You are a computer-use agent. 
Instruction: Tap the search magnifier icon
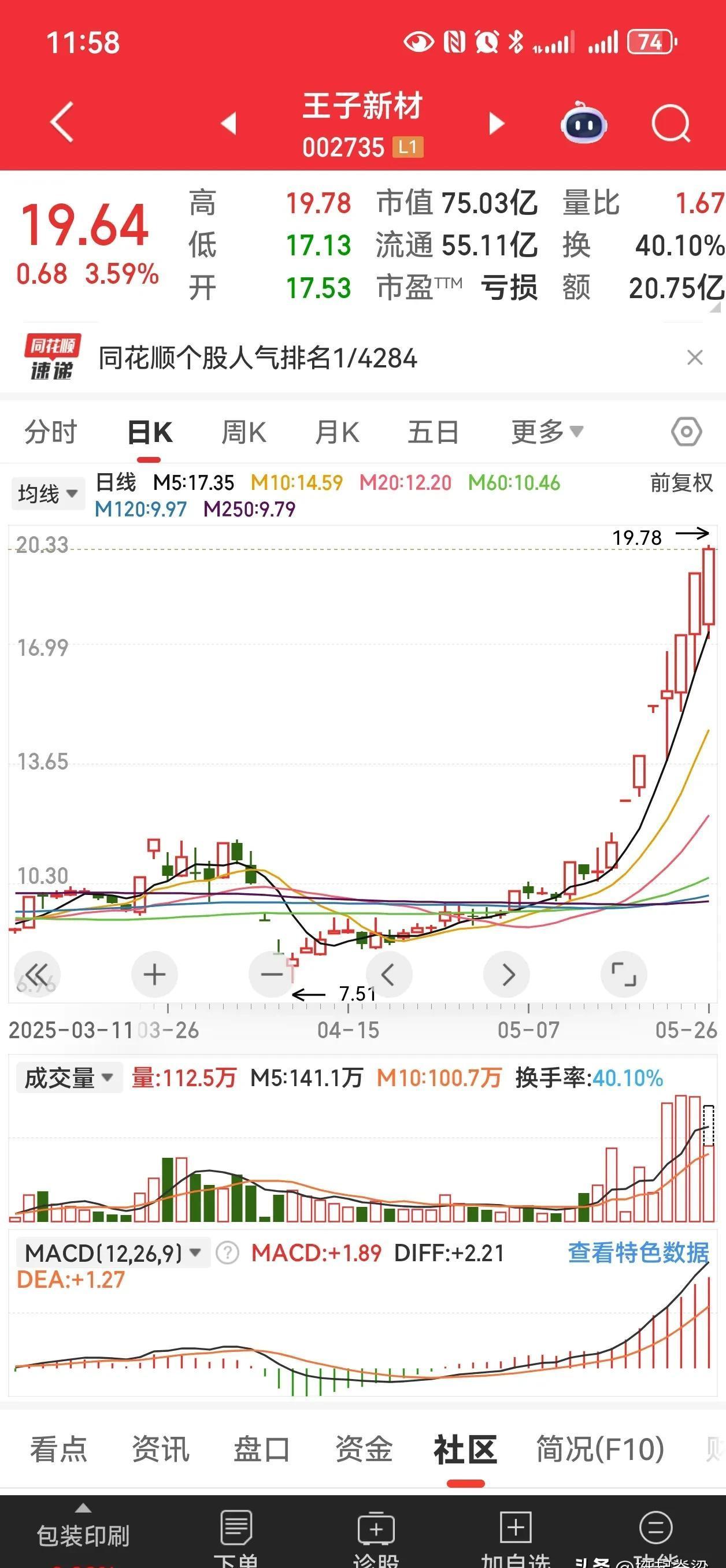coord(670,122)
